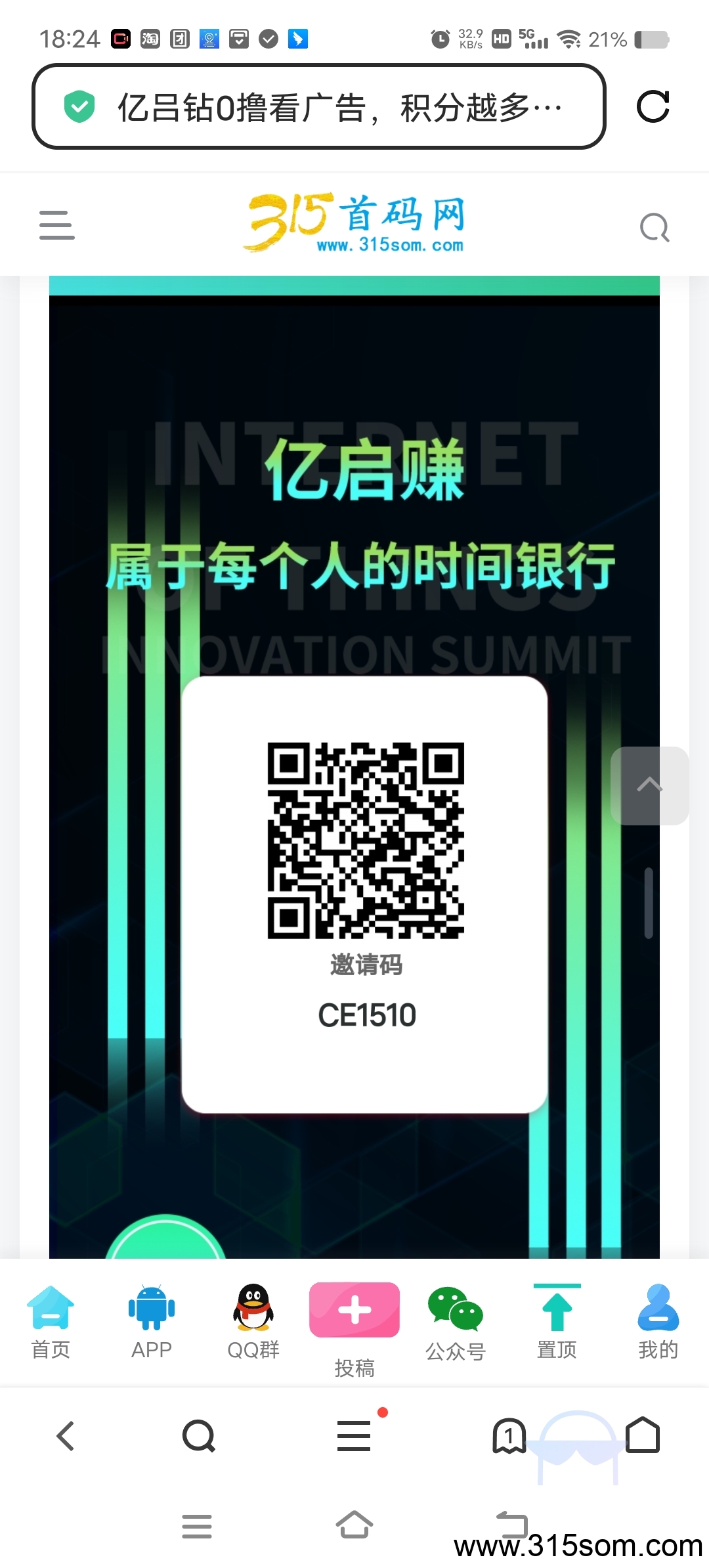
Task: Open the site search icon
Action: click(654, 228)
